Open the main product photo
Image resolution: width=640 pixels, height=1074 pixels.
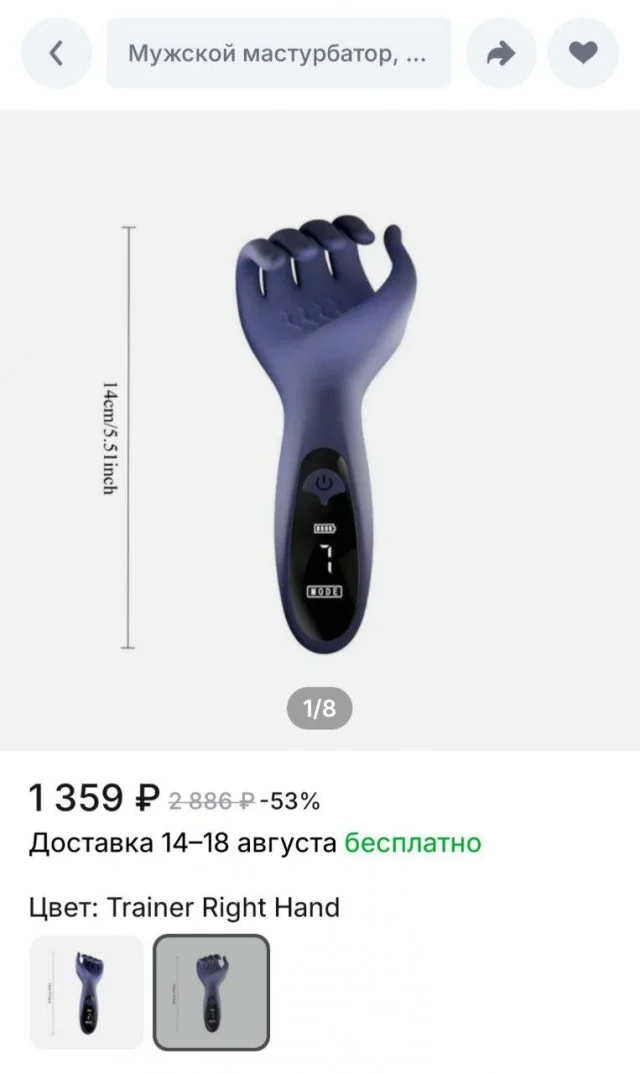pyautogui.click(x=320, y=430)
